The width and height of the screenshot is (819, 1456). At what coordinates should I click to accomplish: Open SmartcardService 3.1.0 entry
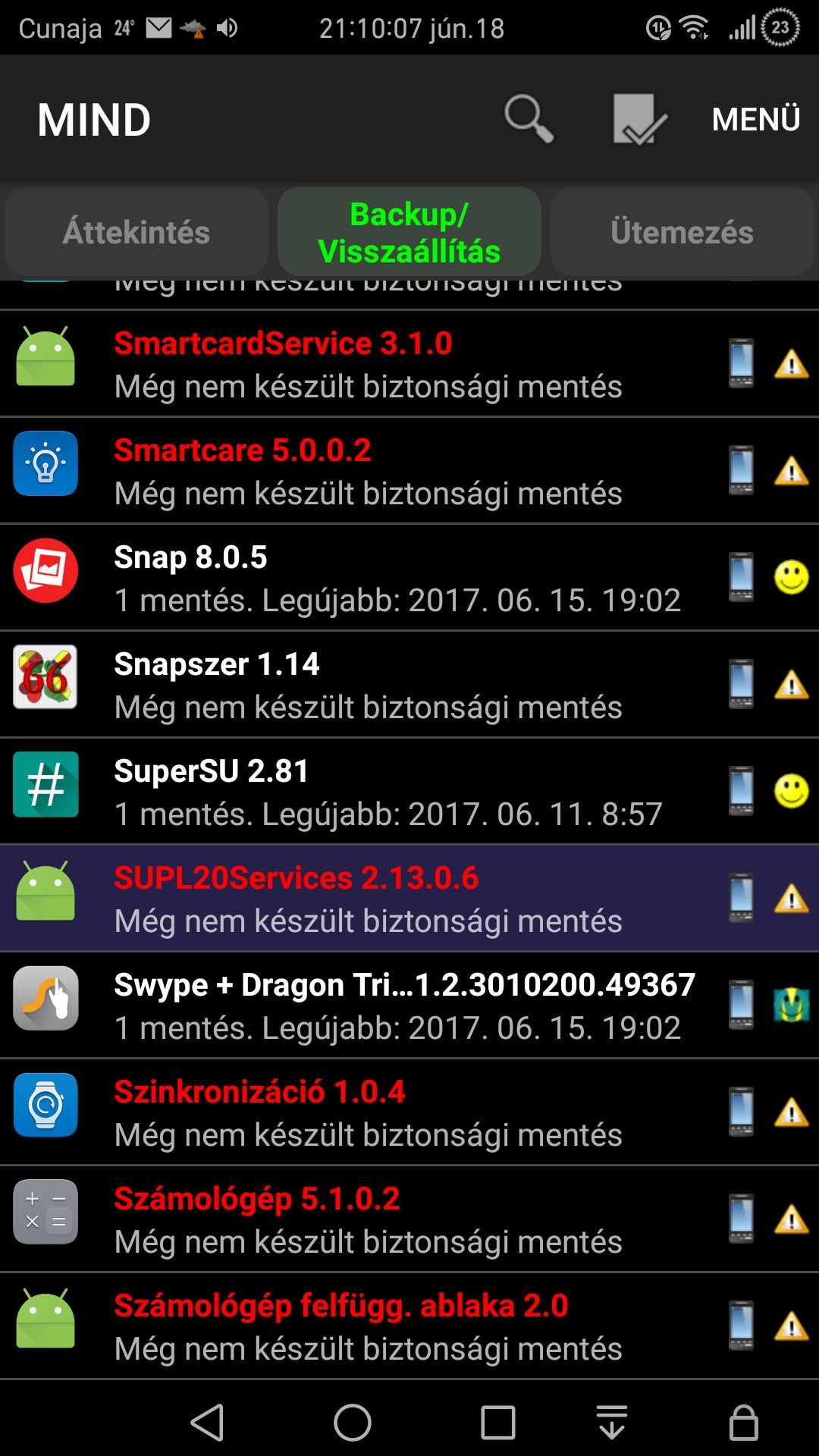409,364
